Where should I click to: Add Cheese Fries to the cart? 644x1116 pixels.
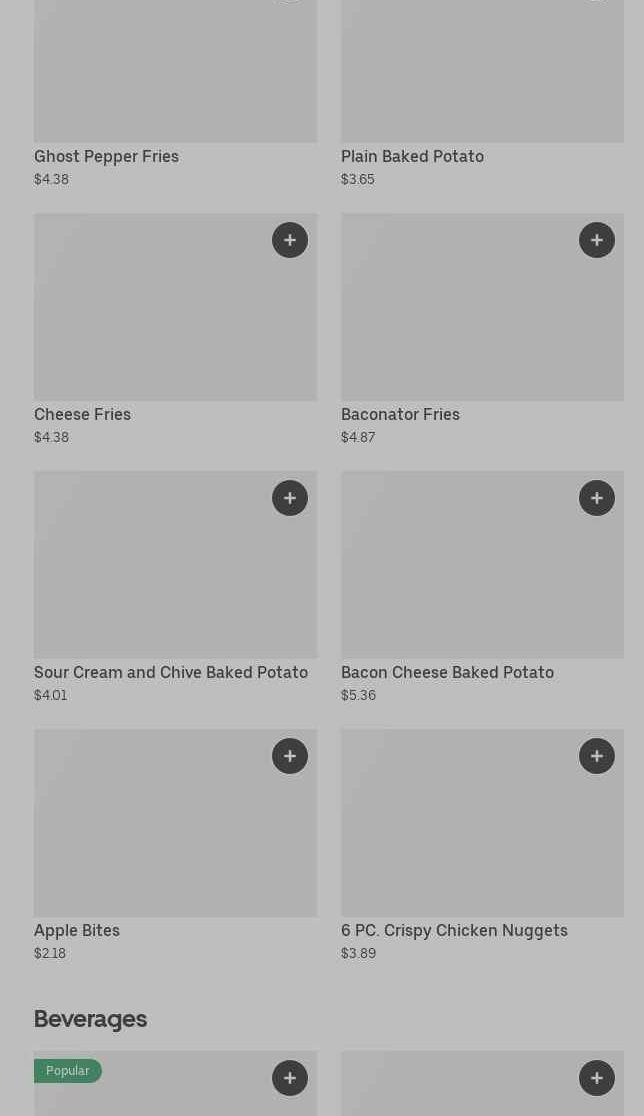[x=290, y=240]
